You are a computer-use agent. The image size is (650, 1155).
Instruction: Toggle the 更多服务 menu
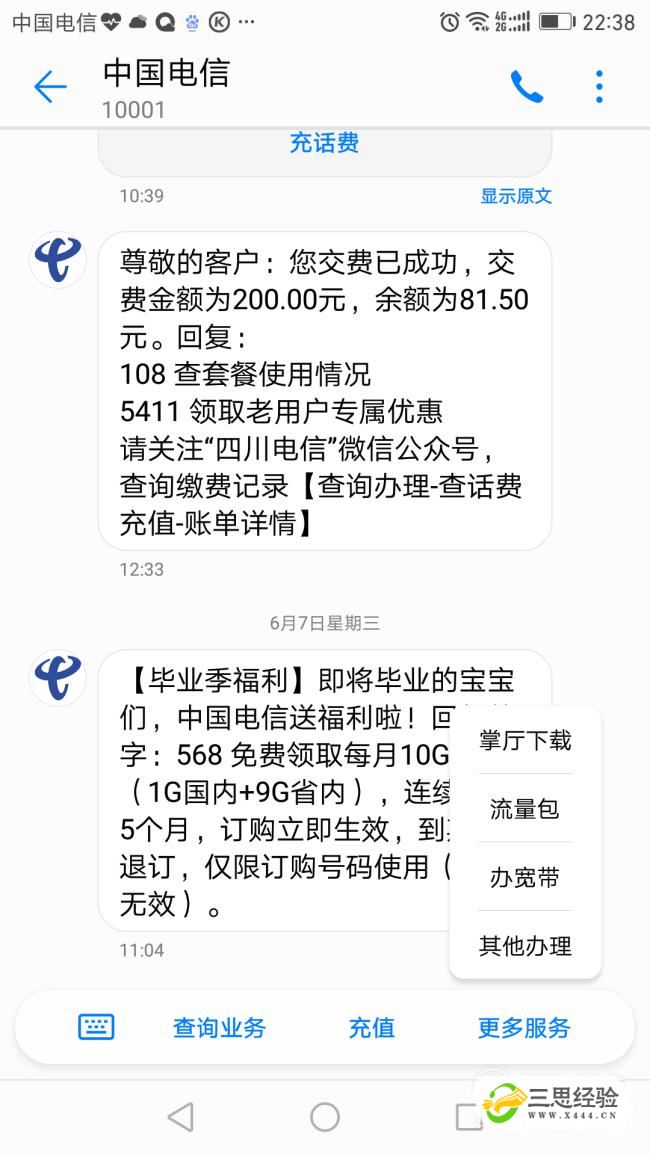coord(524,1027)
